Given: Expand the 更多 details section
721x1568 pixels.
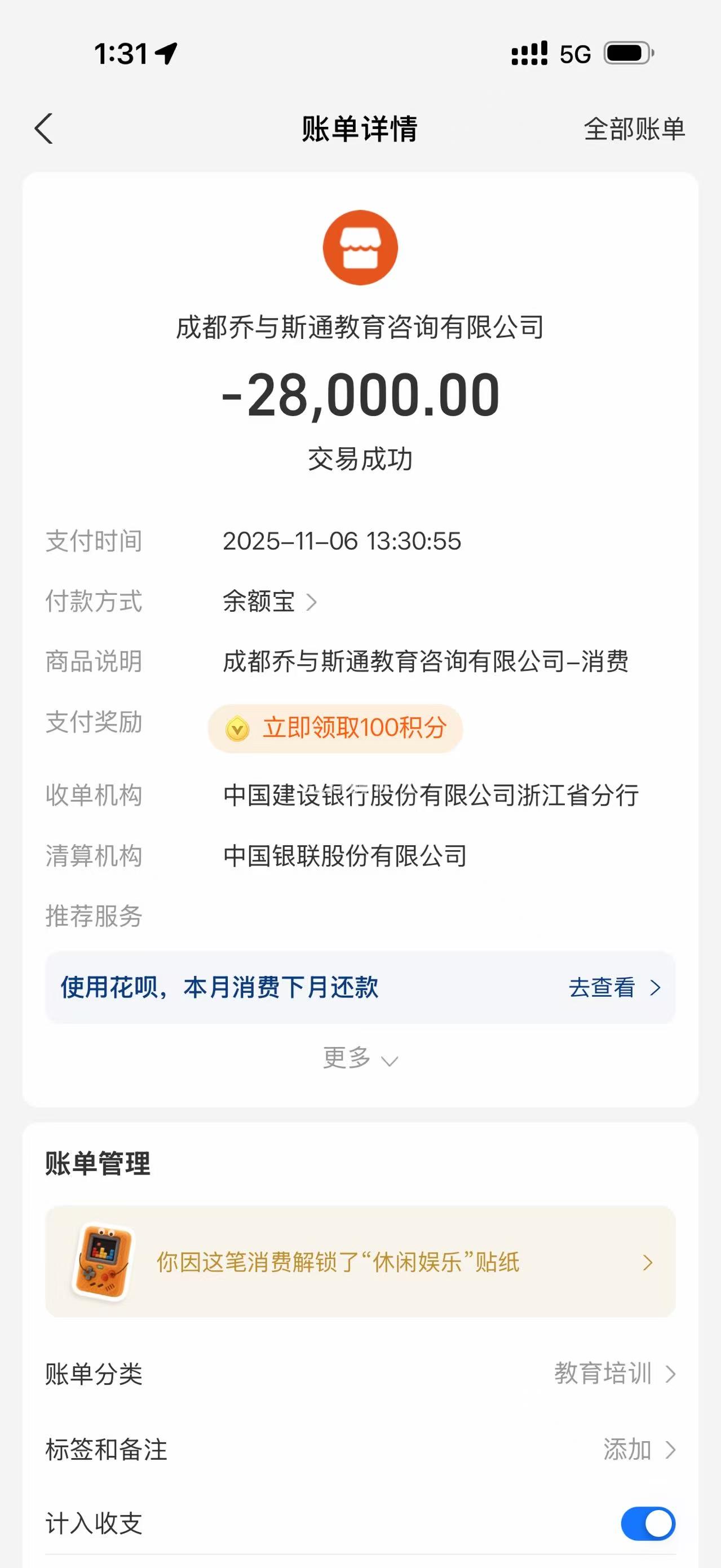Looking at the screenshot, I should pos(360,1058).
